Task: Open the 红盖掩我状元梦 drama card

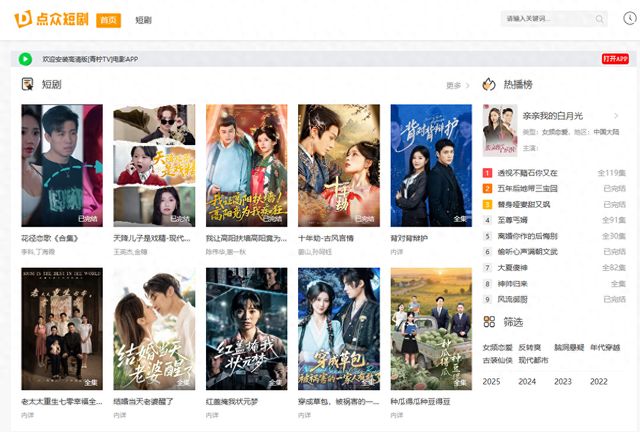Action: click(246, 328)
